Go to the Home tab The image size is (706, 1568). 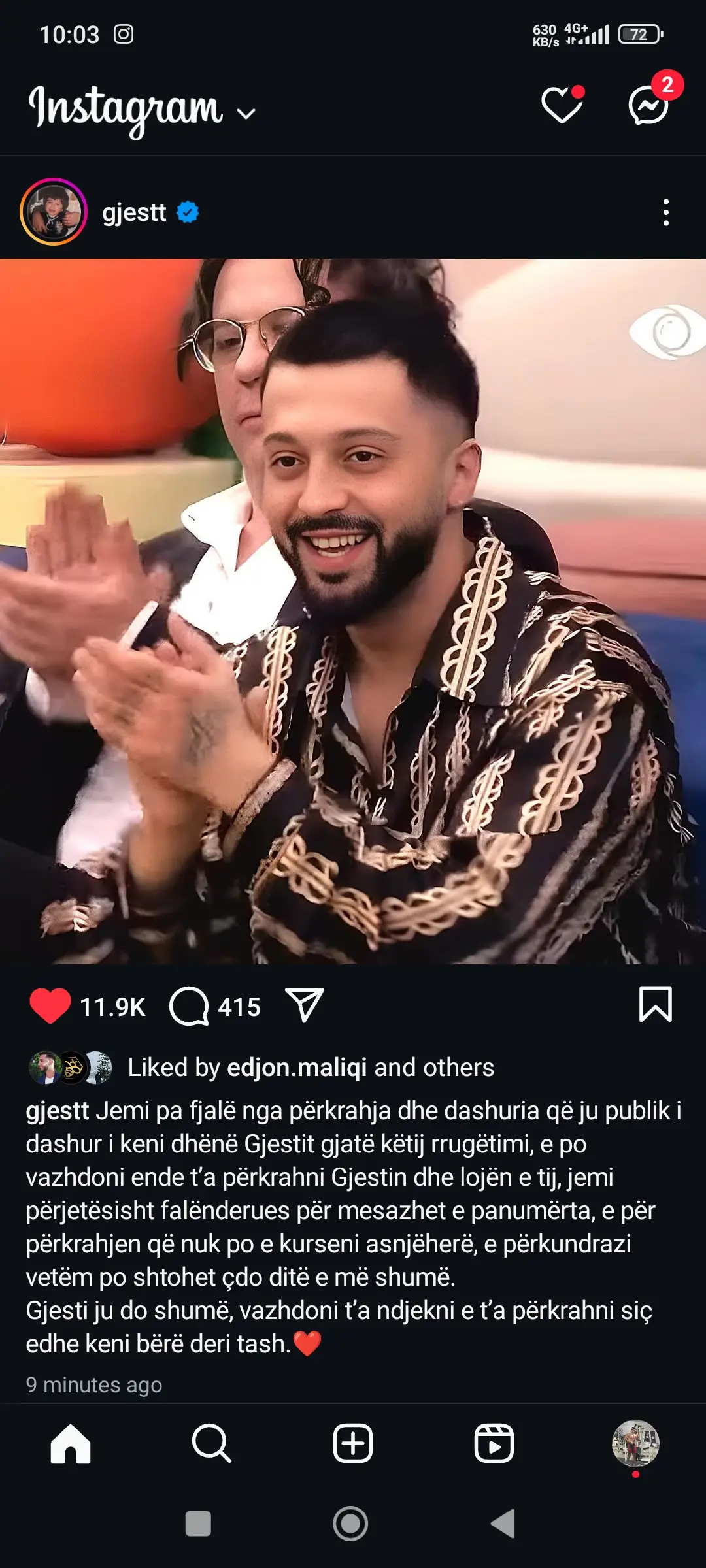point(71,1443)
